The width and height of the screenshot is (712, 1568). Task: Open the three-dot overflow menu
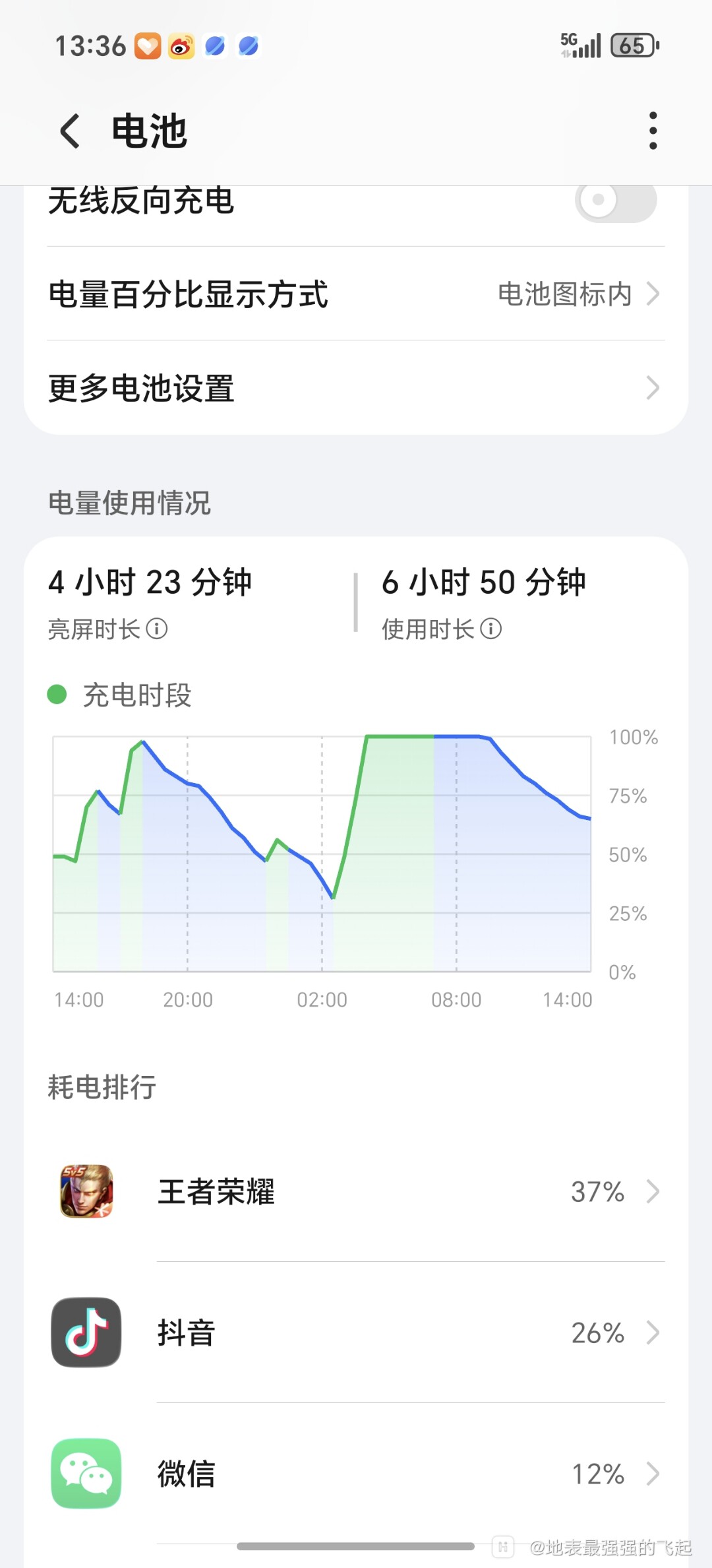click(x=652, y=130)
